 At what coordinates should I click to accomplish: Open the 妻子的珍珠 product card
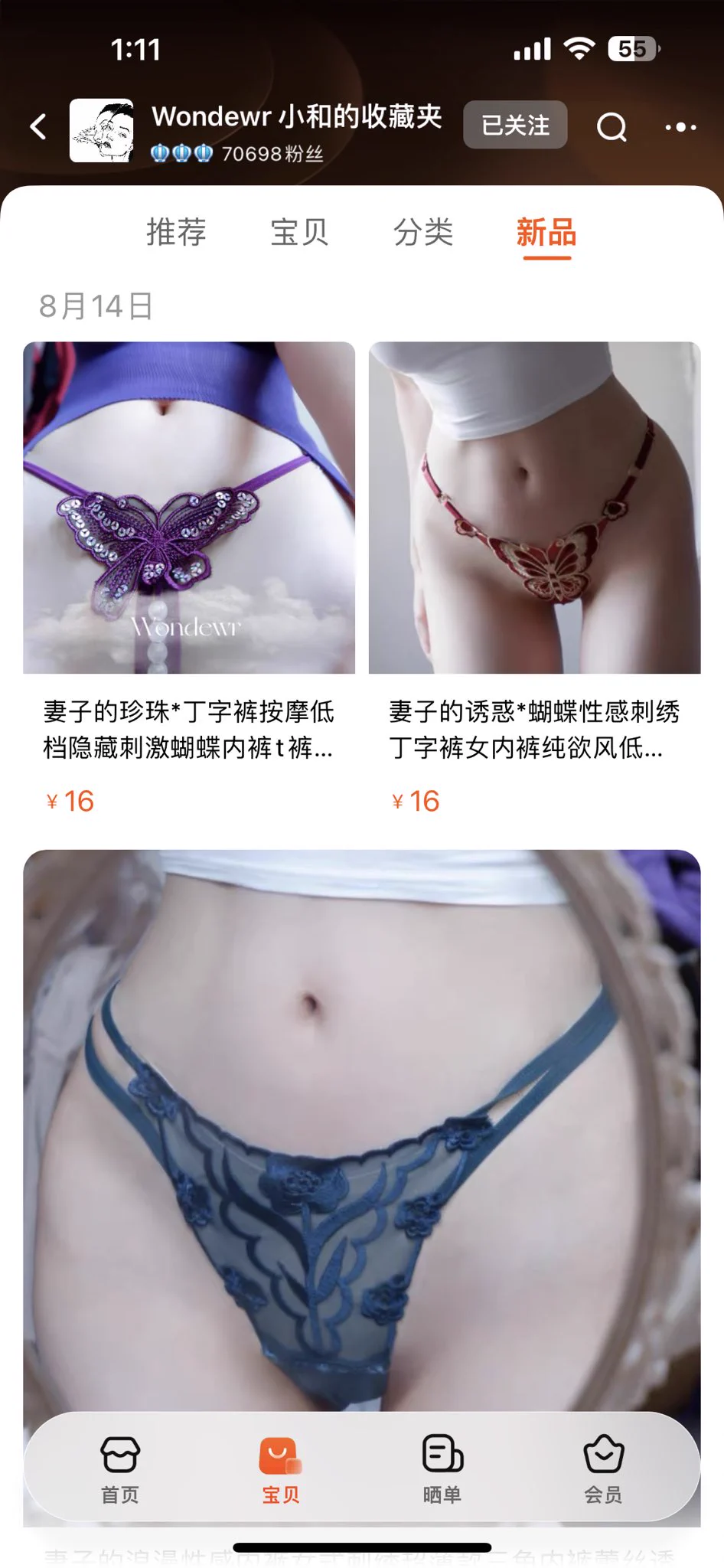coord(189,536)
